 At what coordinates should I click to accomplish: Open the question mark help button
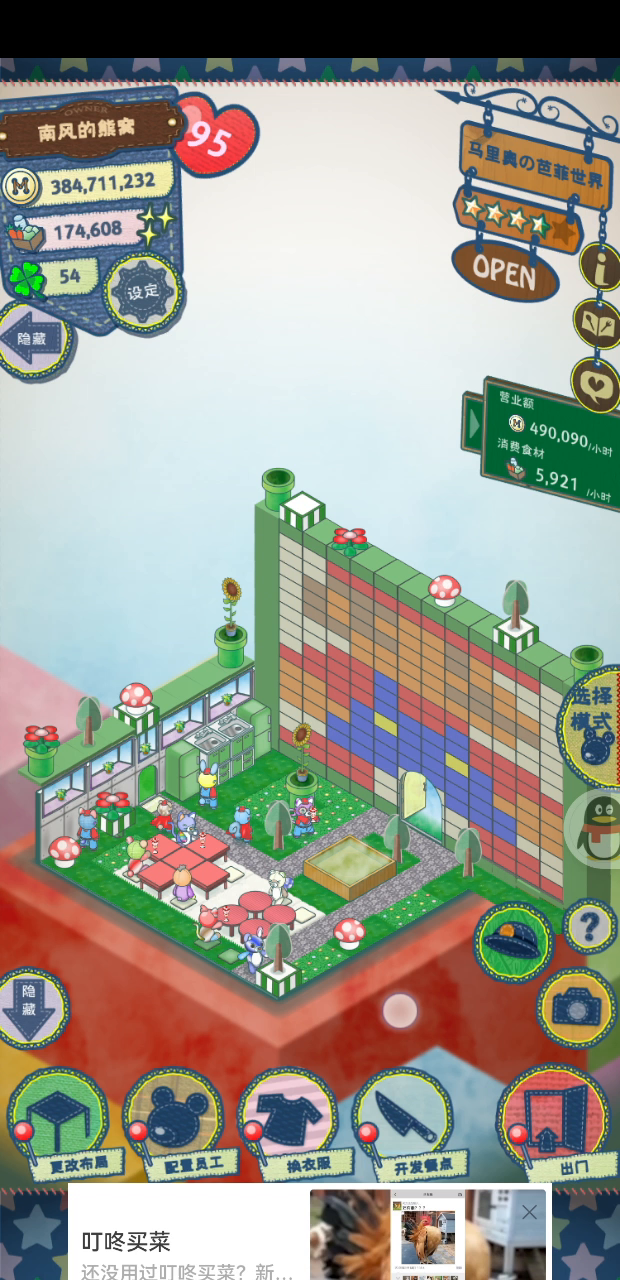[589, 927]
